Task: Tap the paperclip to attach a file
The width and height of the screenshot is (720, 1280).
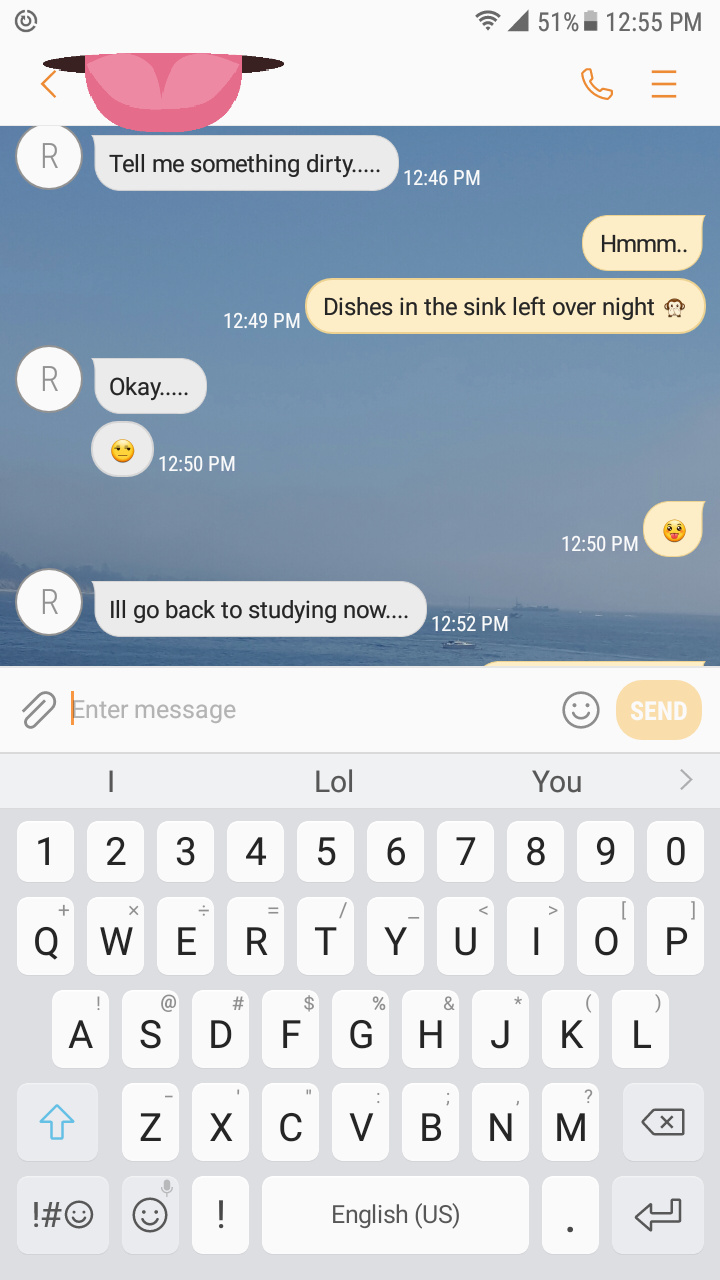Action: point(38,710)
